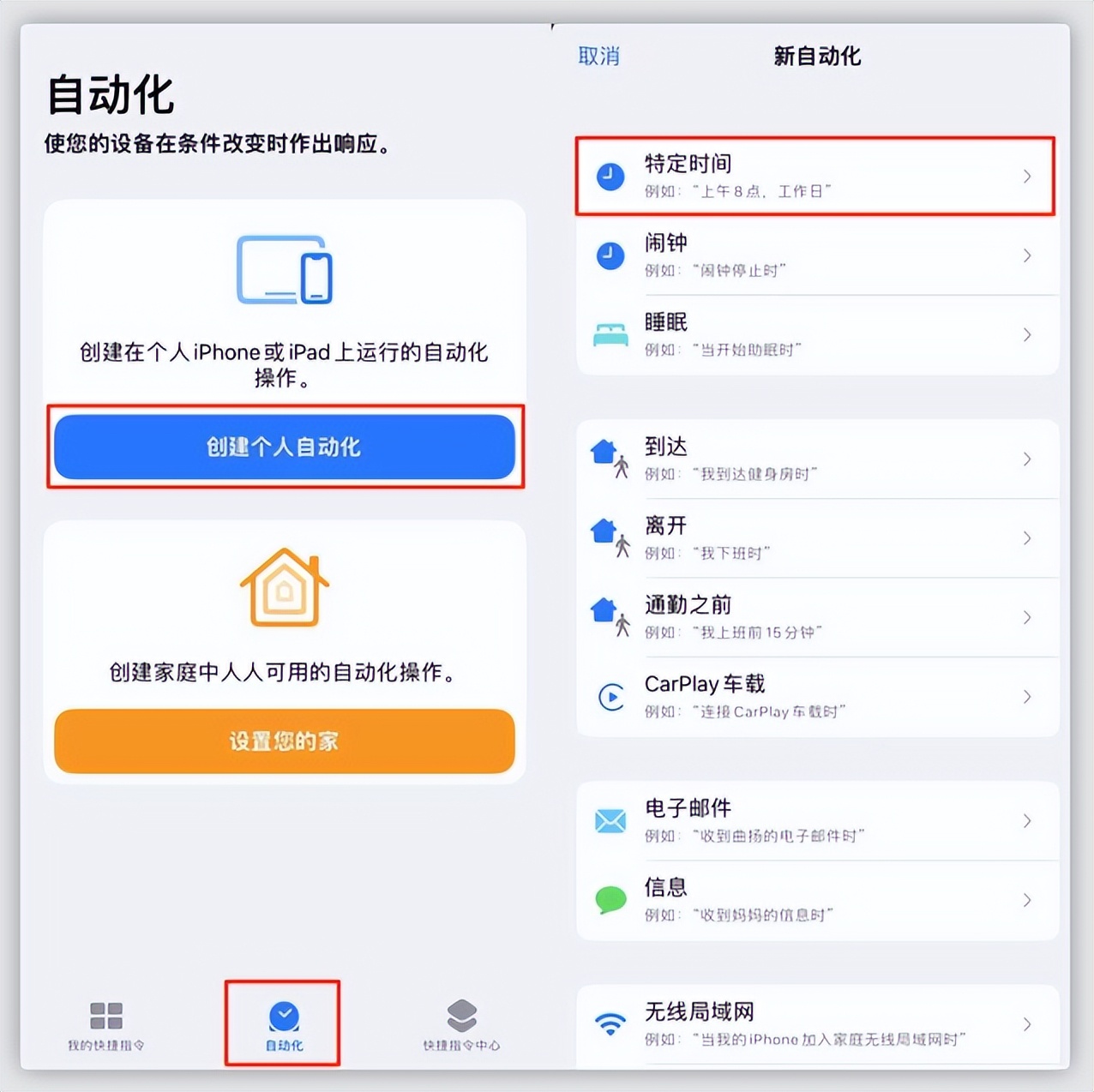The image size is (1094, 1092).
Task: Switch to My Shortcuts tab
Action: click(x=106, y=1025)
